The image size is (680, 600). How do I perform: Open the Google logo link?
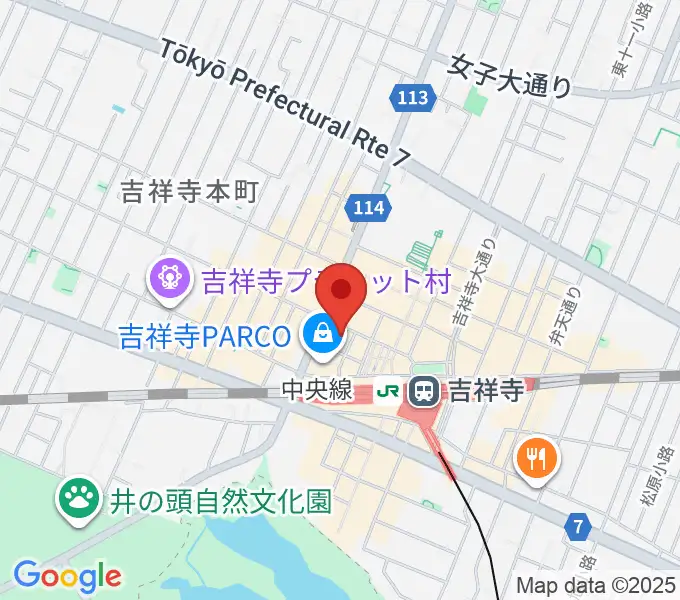coord(67,576)
